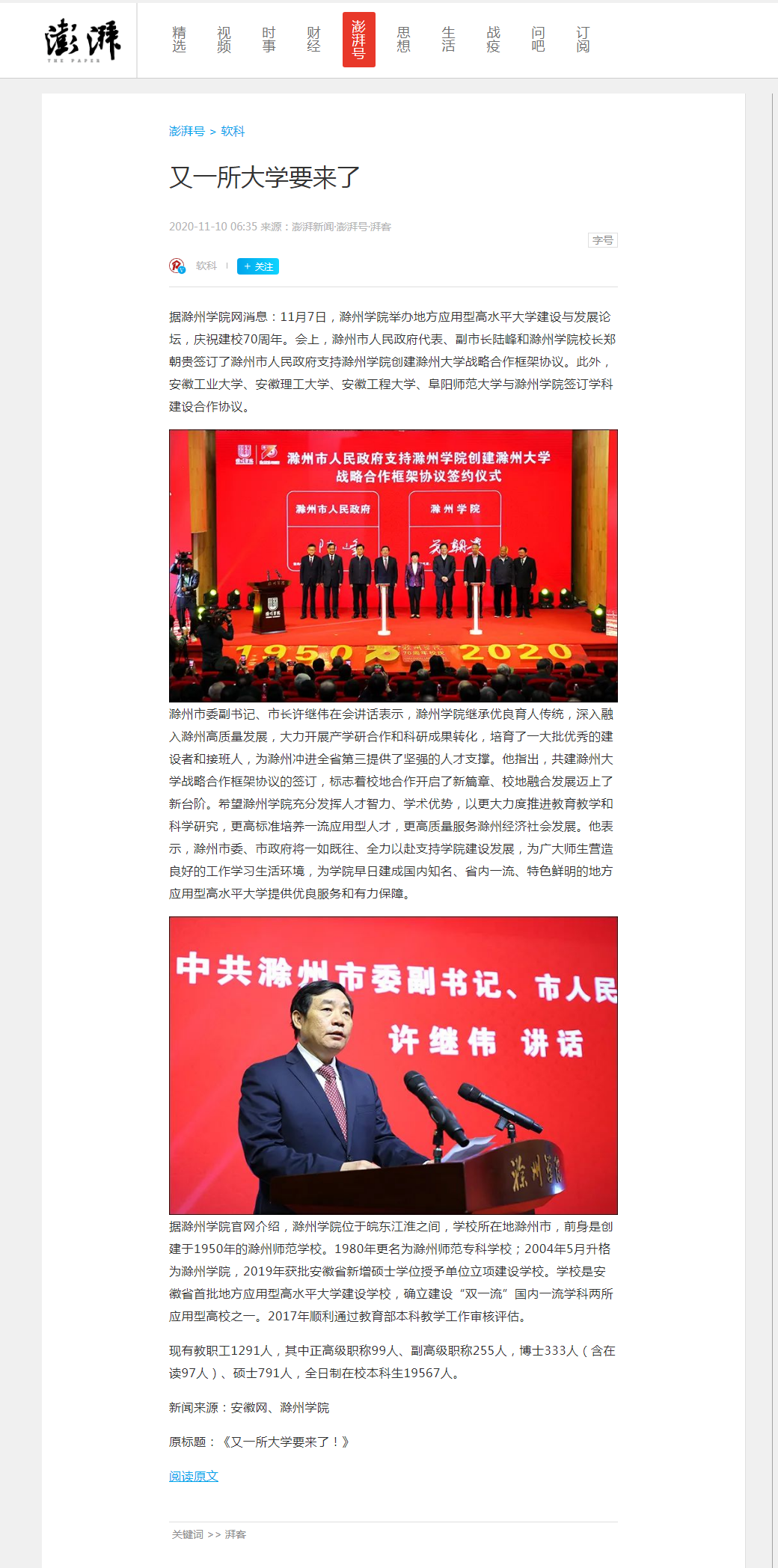778x1568 pixels.
Task: Adjust font size with 字号 button
Action: click(x=602, y=240)
